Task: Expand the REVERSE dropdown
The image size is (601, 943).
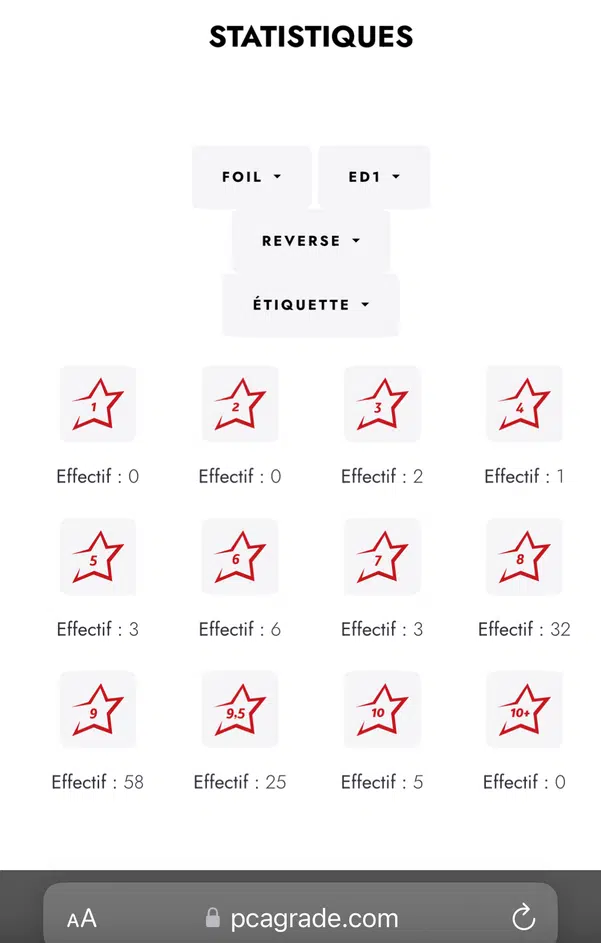Action: [310, 241]
